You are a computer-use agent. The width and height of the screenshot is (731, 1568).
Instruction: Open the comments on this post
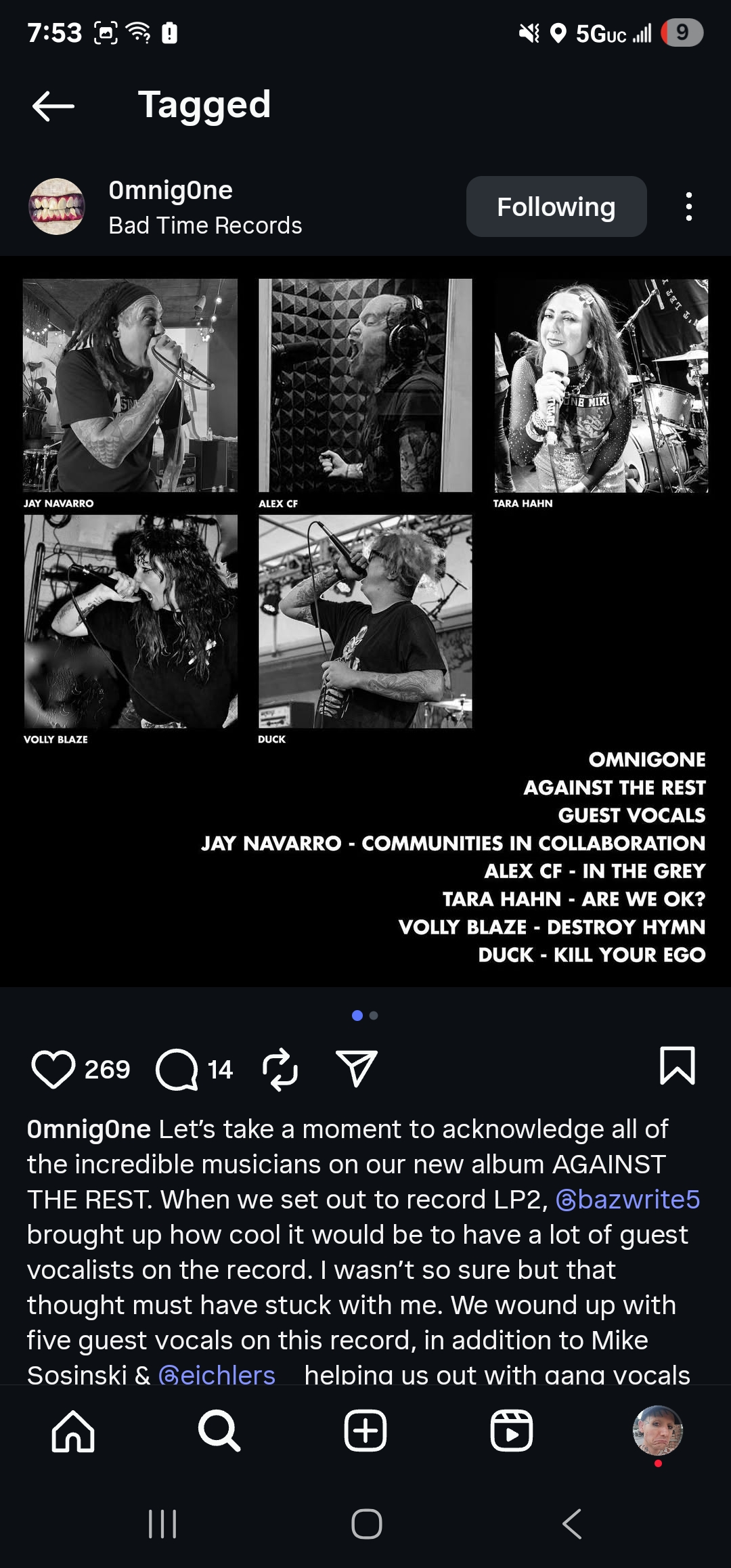pos(177,1069)
